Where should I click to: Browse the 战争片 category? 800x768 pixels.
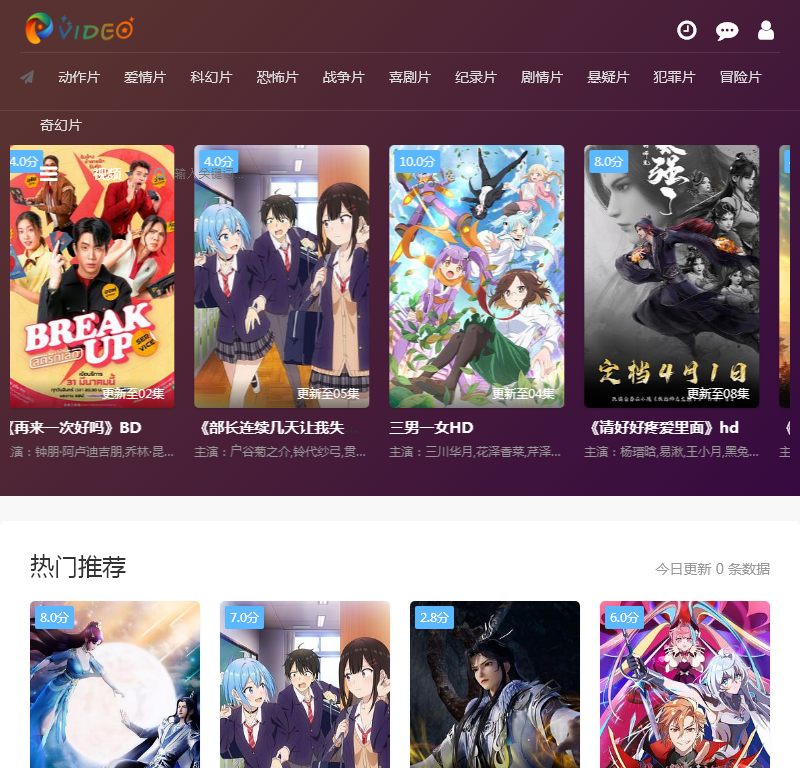tap(343, 77)
